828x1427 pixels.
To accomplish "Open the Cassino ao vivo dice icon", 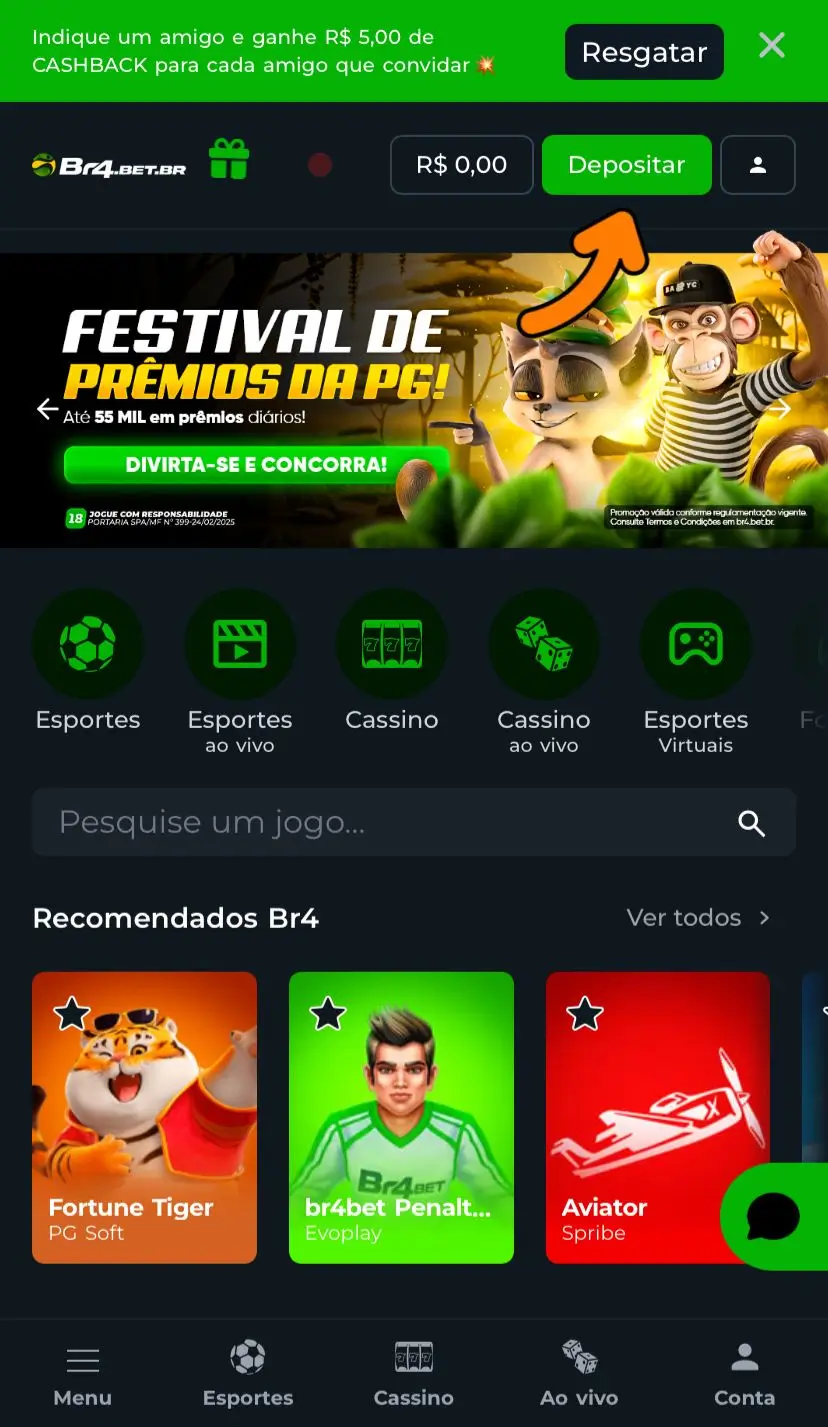I will tap(544, 643).
